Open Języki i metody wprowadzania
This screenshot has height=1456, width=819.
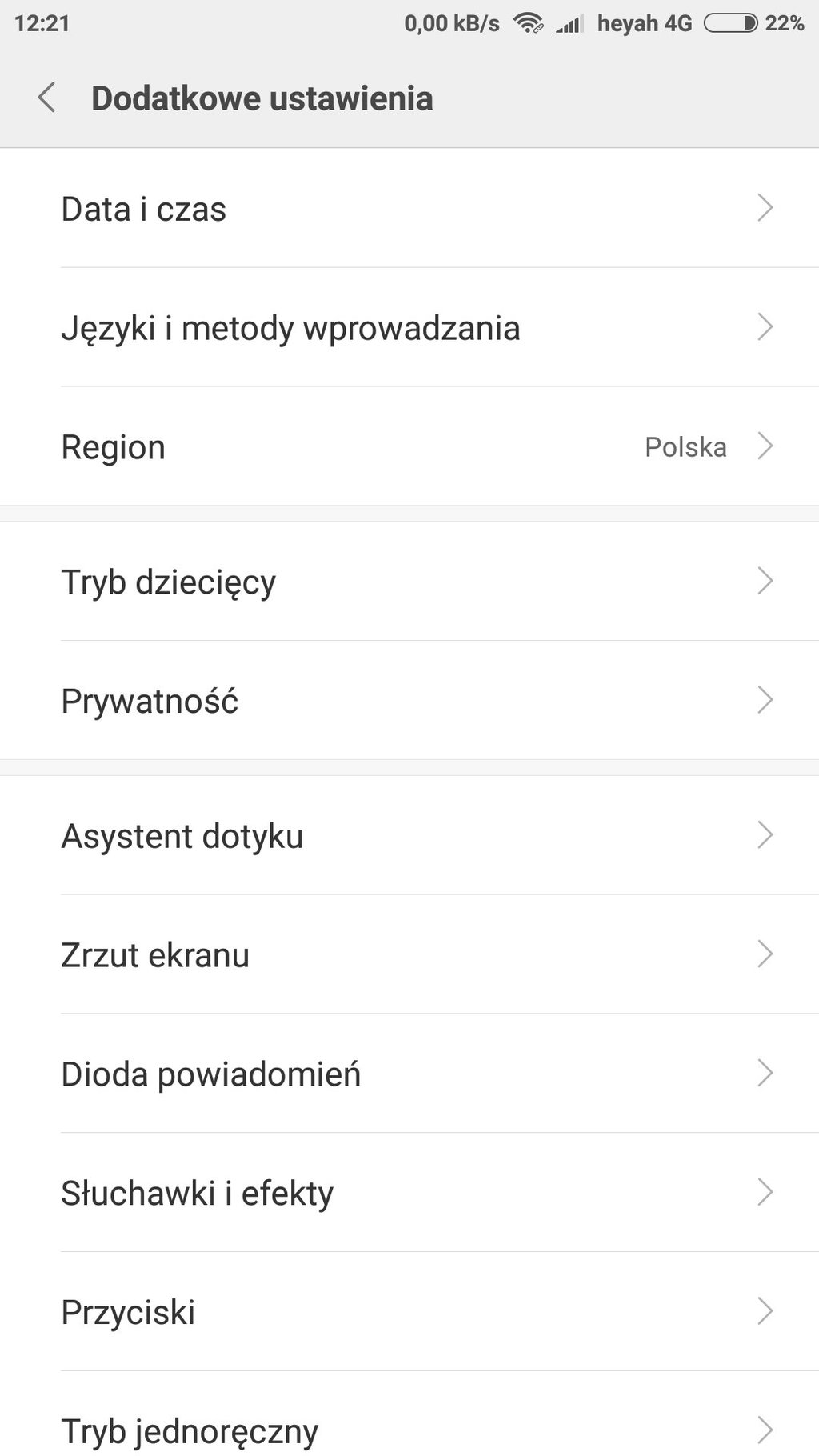(409, 327)
